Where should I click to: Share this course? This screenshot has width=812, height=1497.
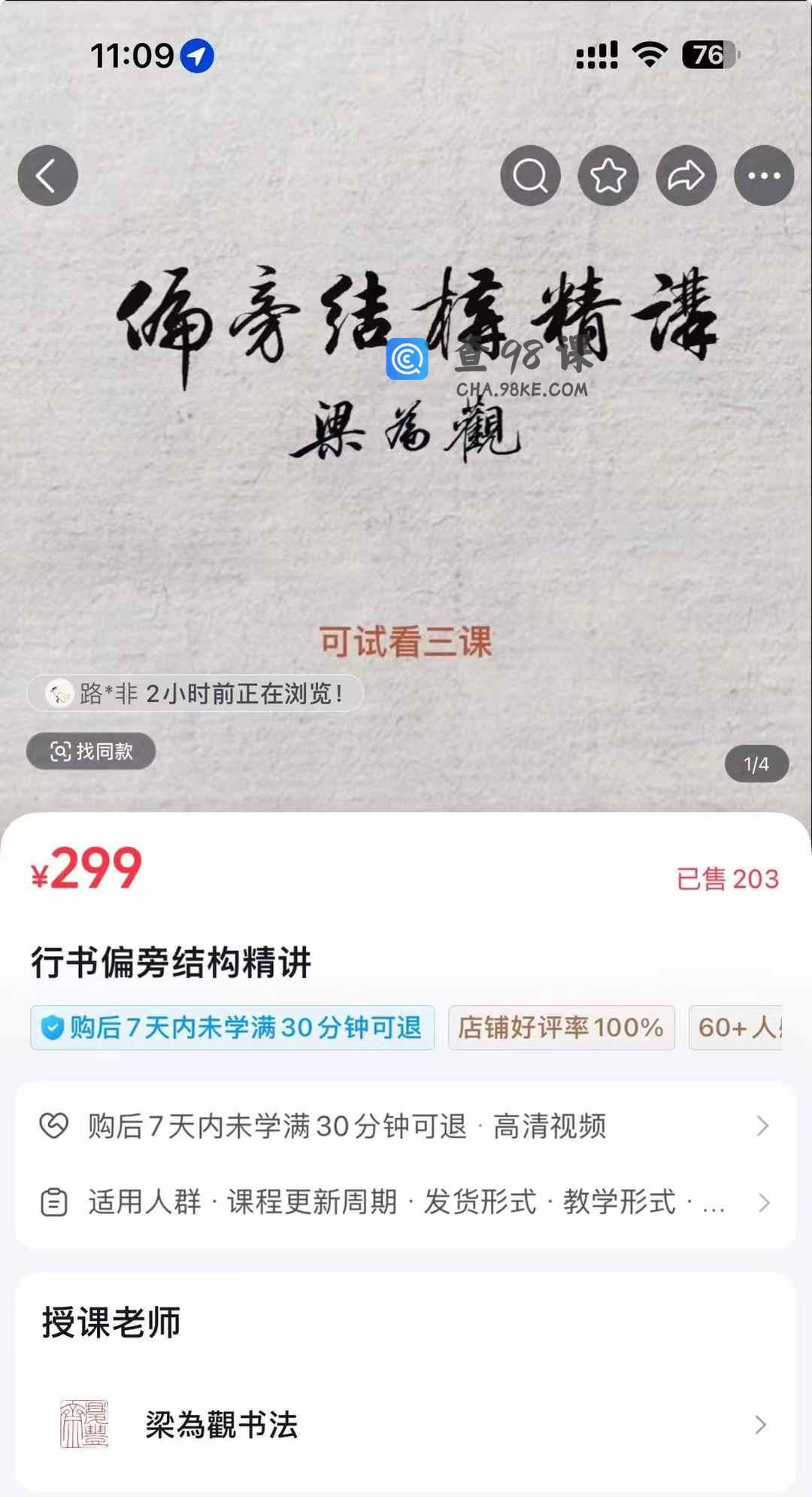[686, 176]
